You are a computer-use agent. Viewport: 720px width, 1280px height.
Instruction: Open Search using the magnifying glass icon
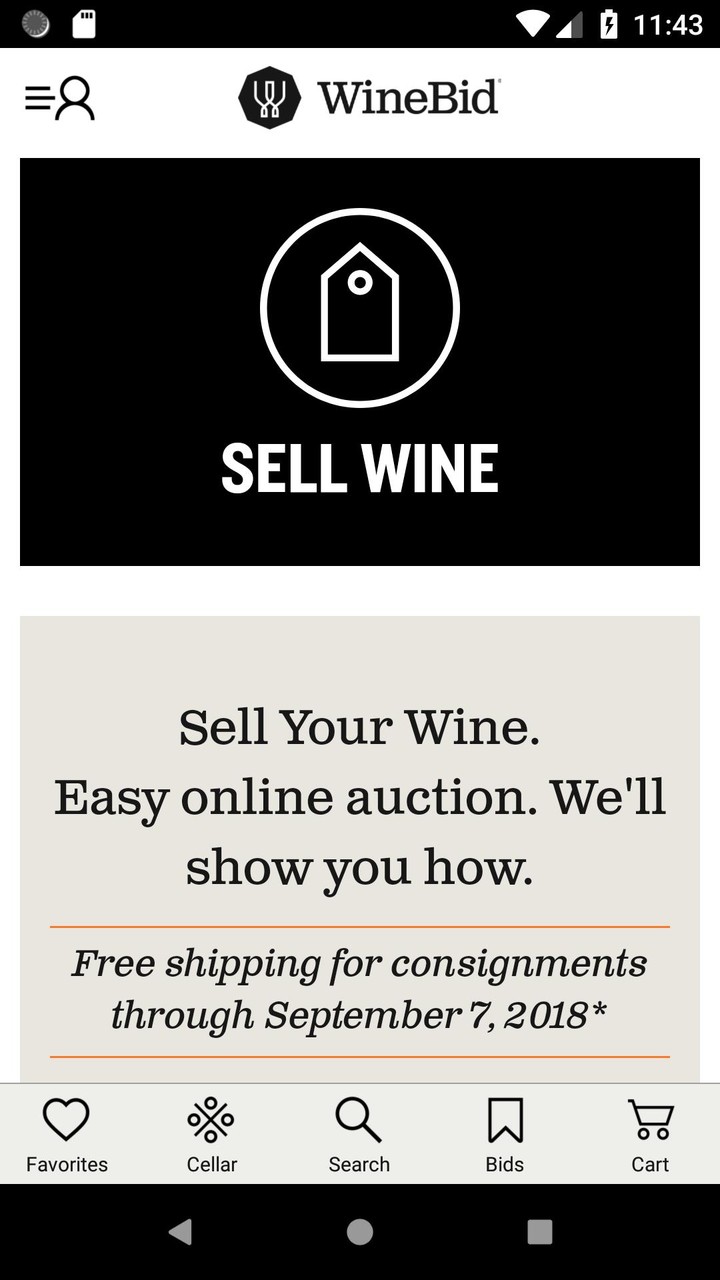pos(359,1120)
